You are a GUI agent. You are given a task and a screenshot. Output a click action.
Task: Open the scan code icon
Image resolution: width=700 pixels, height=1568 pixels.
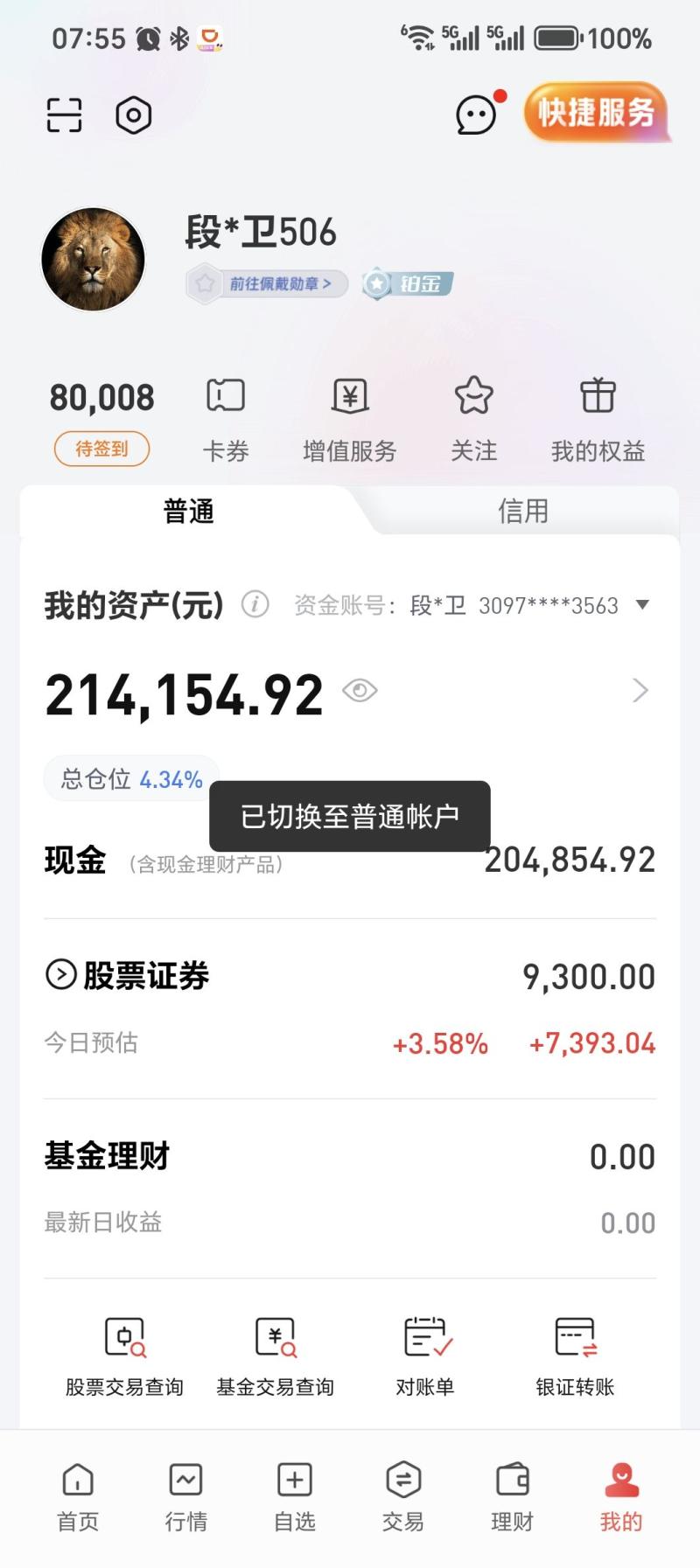(64, 115)
